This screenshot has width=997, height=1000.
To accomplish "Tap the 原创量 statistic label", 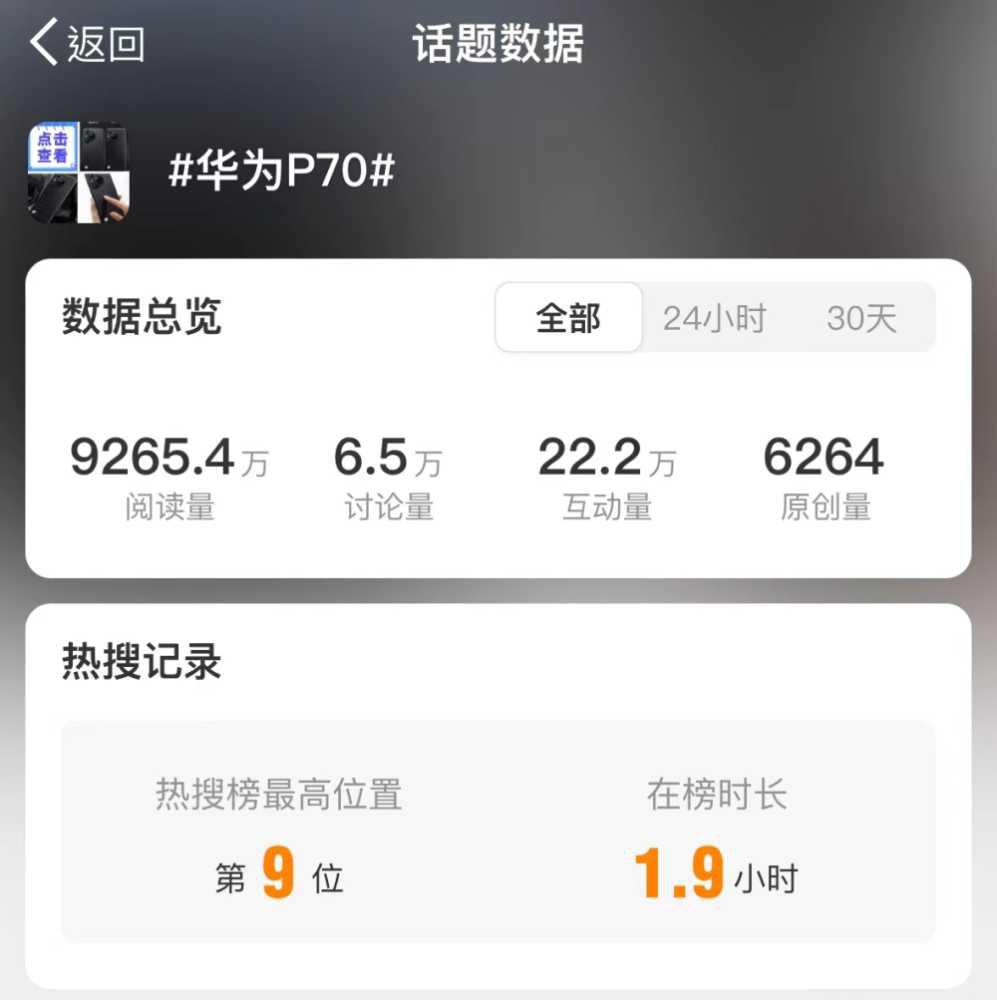I will click(824, 507).
